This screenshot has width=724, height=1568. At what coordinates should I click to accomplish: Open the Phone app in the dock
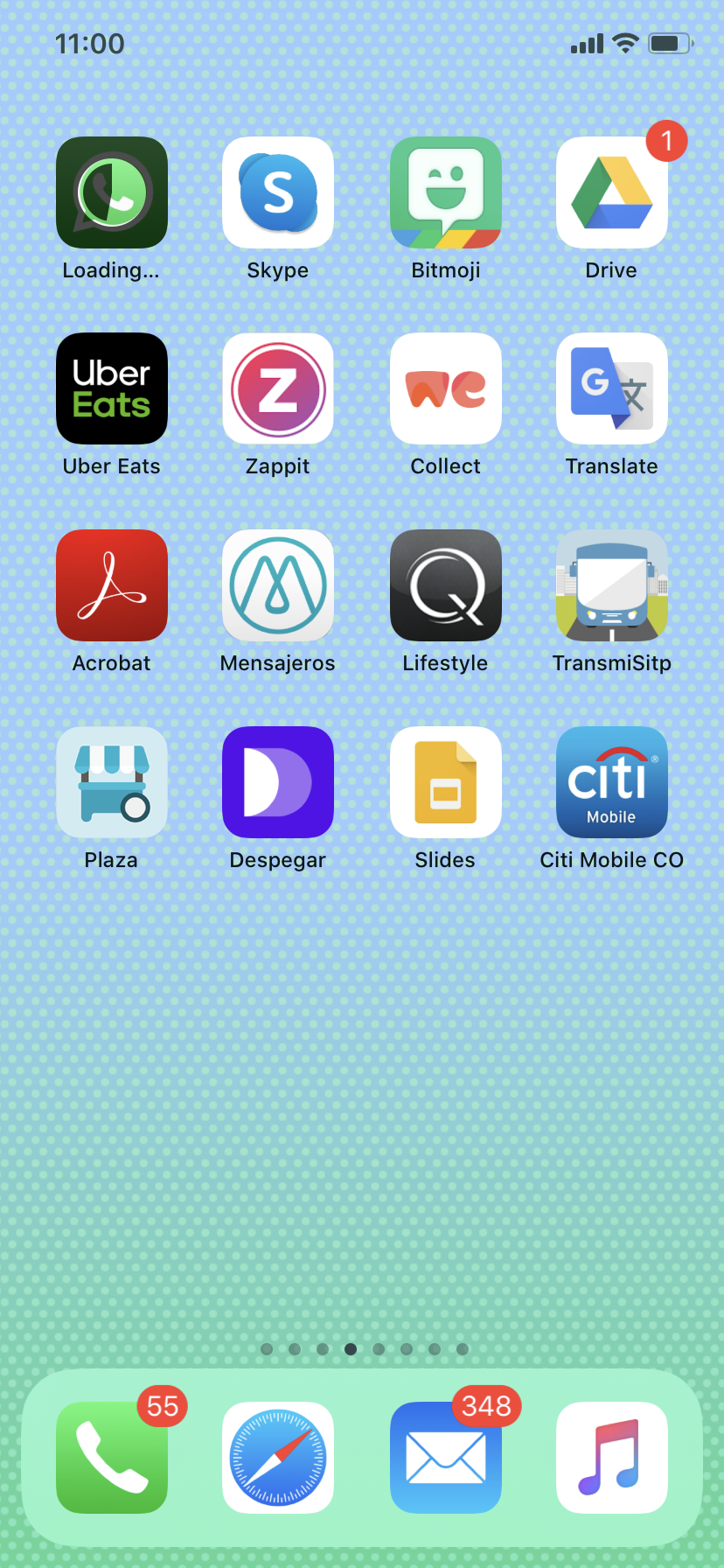point(112,1458)
